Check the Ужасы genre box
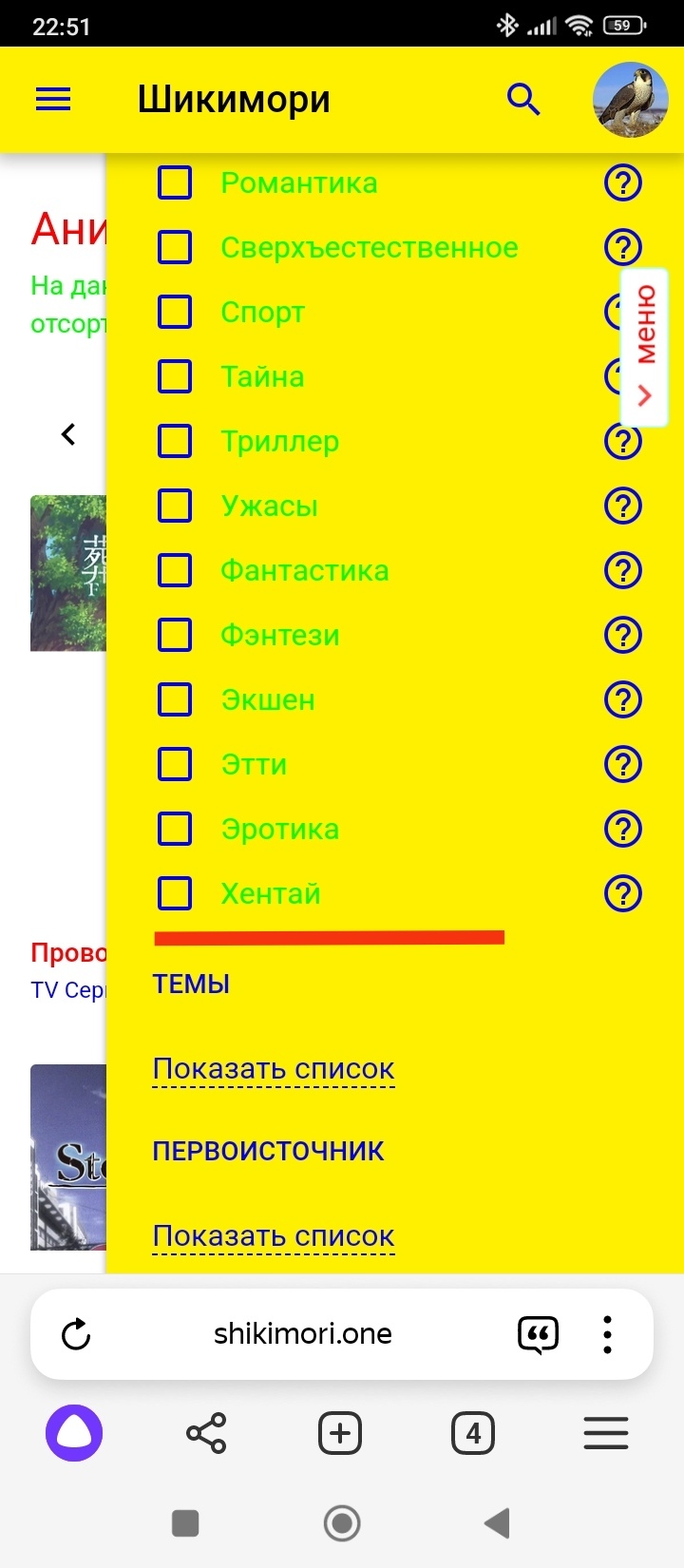 point(175,506)
